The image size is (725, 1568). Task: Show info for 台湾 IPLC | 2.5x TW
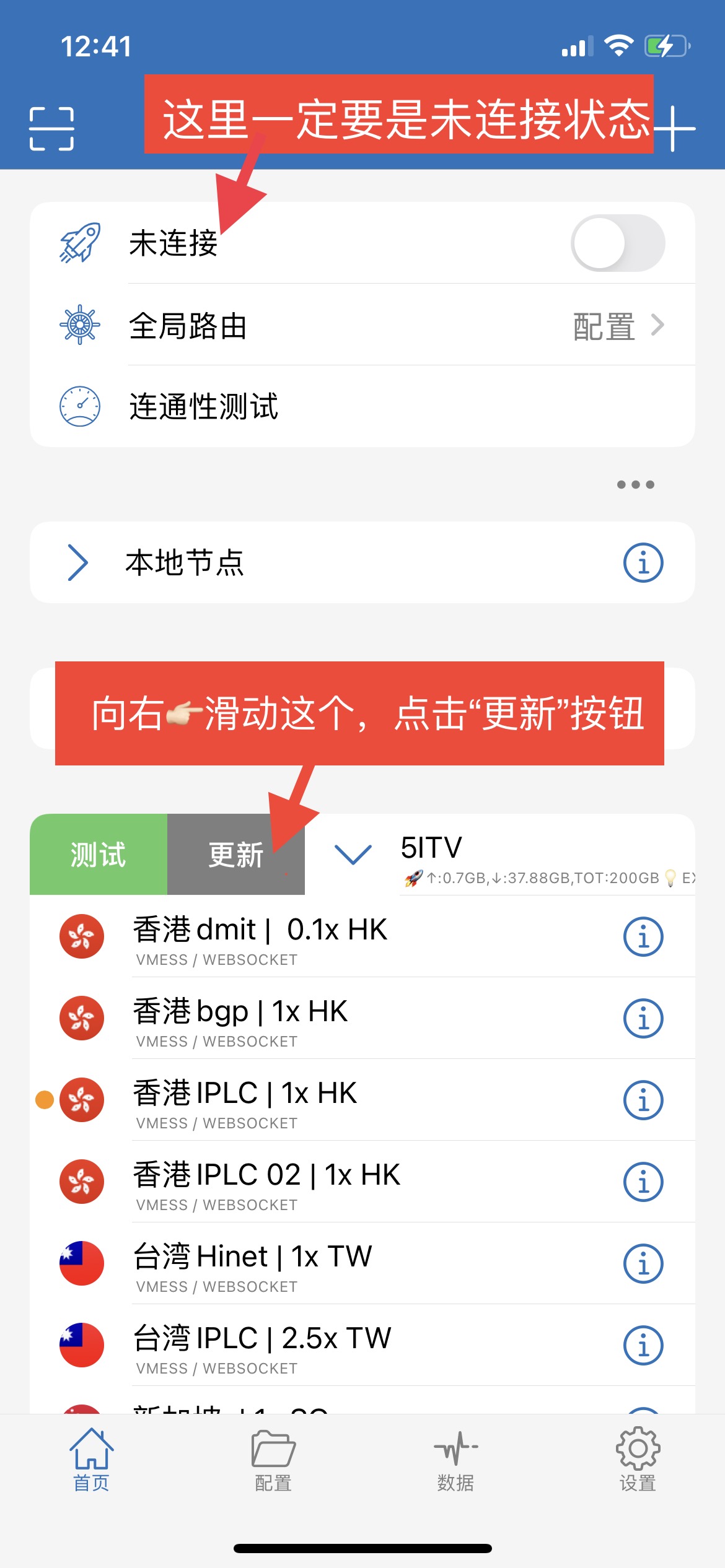pyautogui.click(x=643, y=1345)
